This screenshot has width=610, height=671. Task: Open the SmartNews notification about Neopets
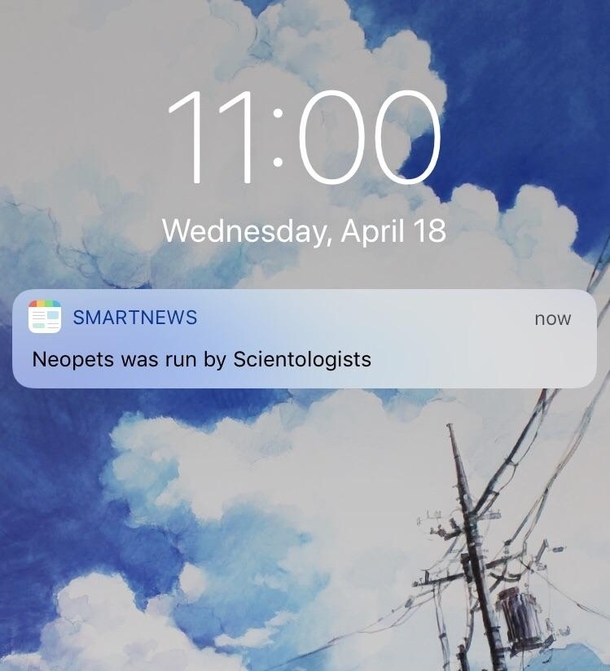coord(304,340)
